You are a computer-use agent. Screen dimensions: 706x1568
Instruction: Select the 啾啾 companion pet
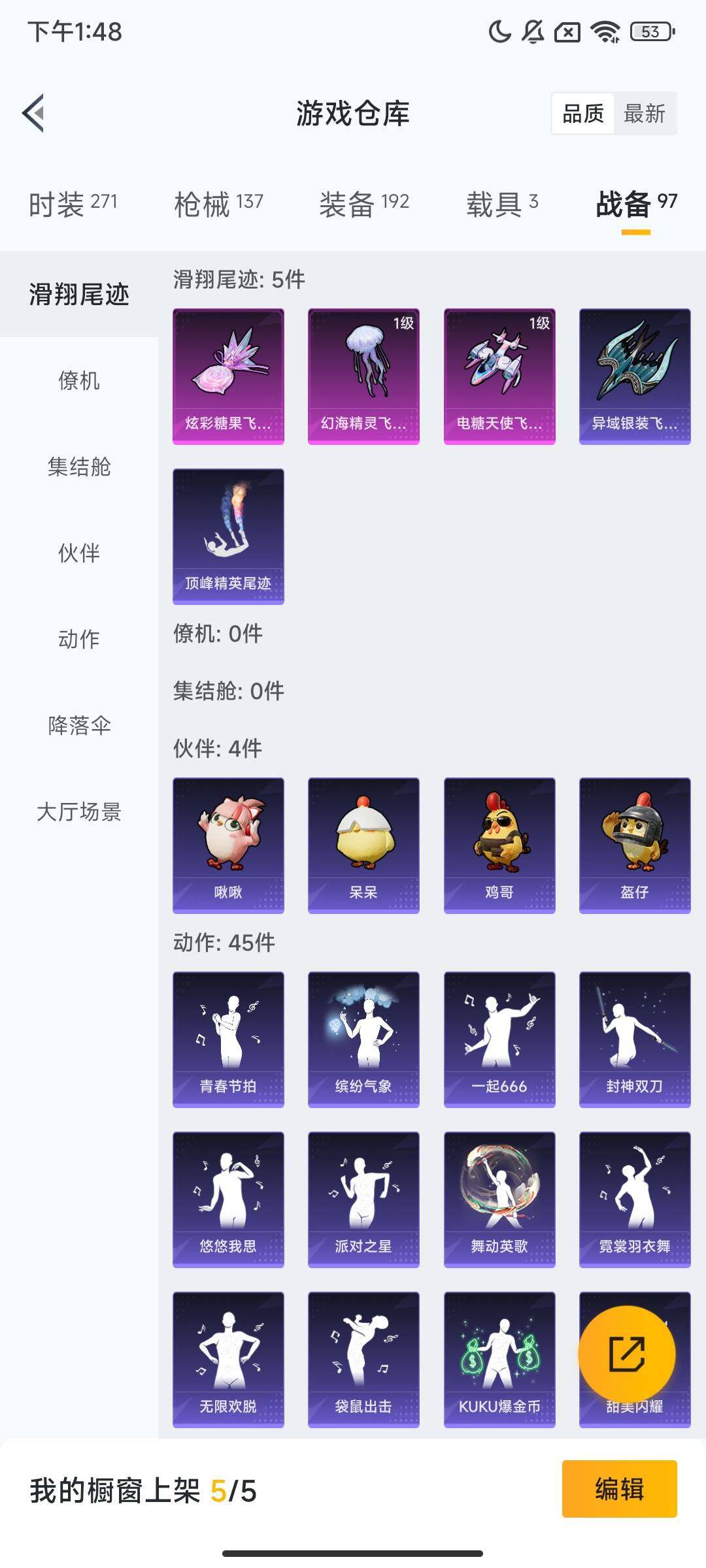click(x=228, y=843)
